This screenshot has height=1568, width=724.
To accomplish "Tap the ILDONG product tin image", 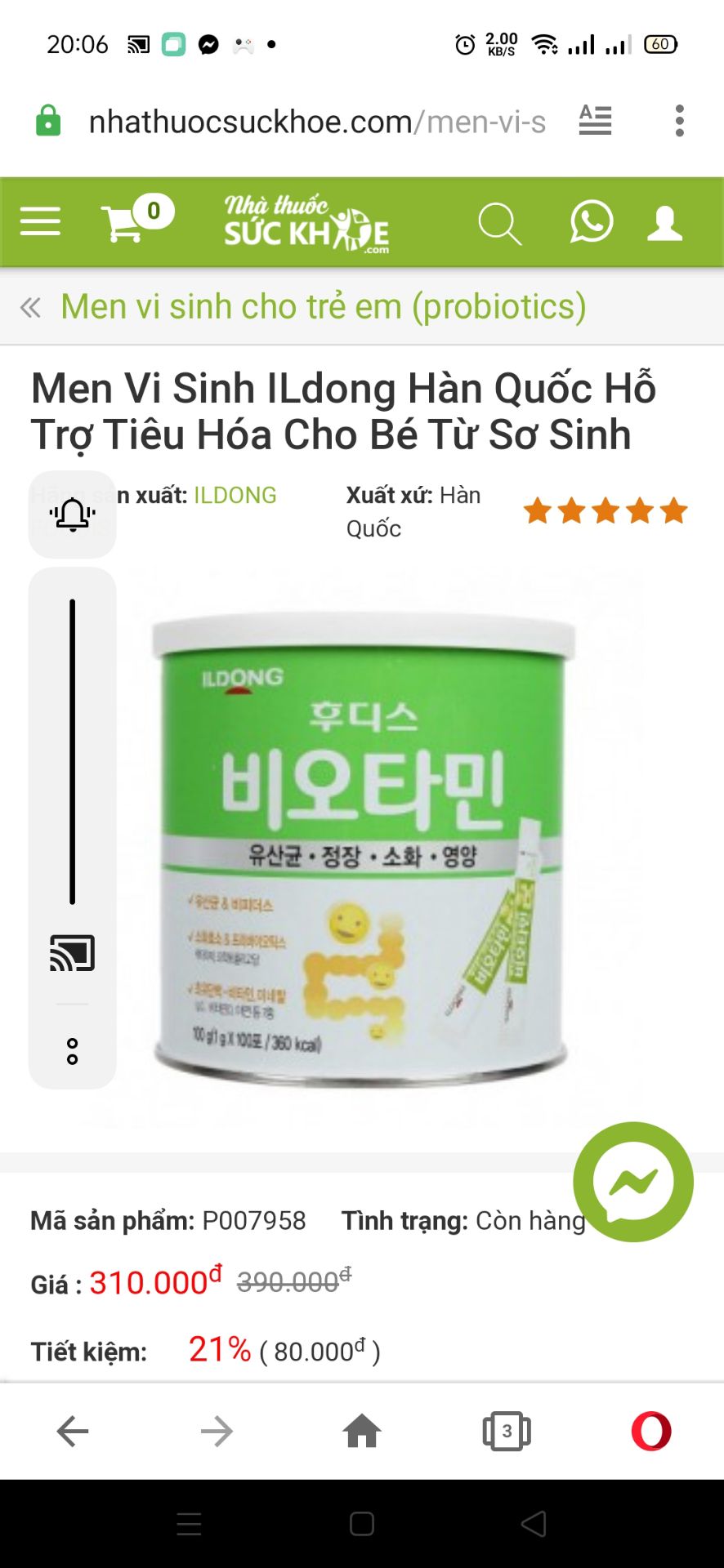I will 362,841.
